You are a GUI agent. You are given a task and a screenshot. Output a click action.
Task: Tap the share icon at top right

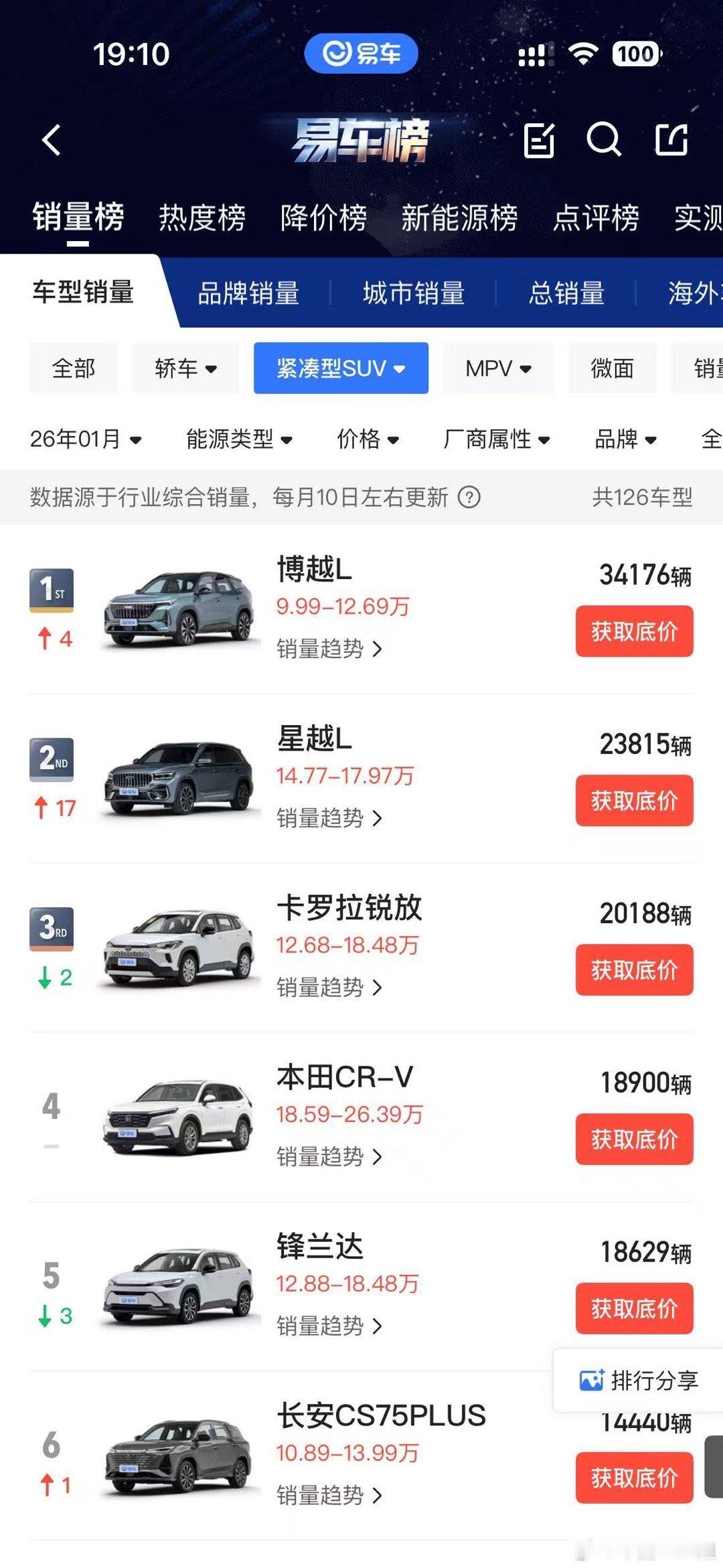tap(671, 140)
